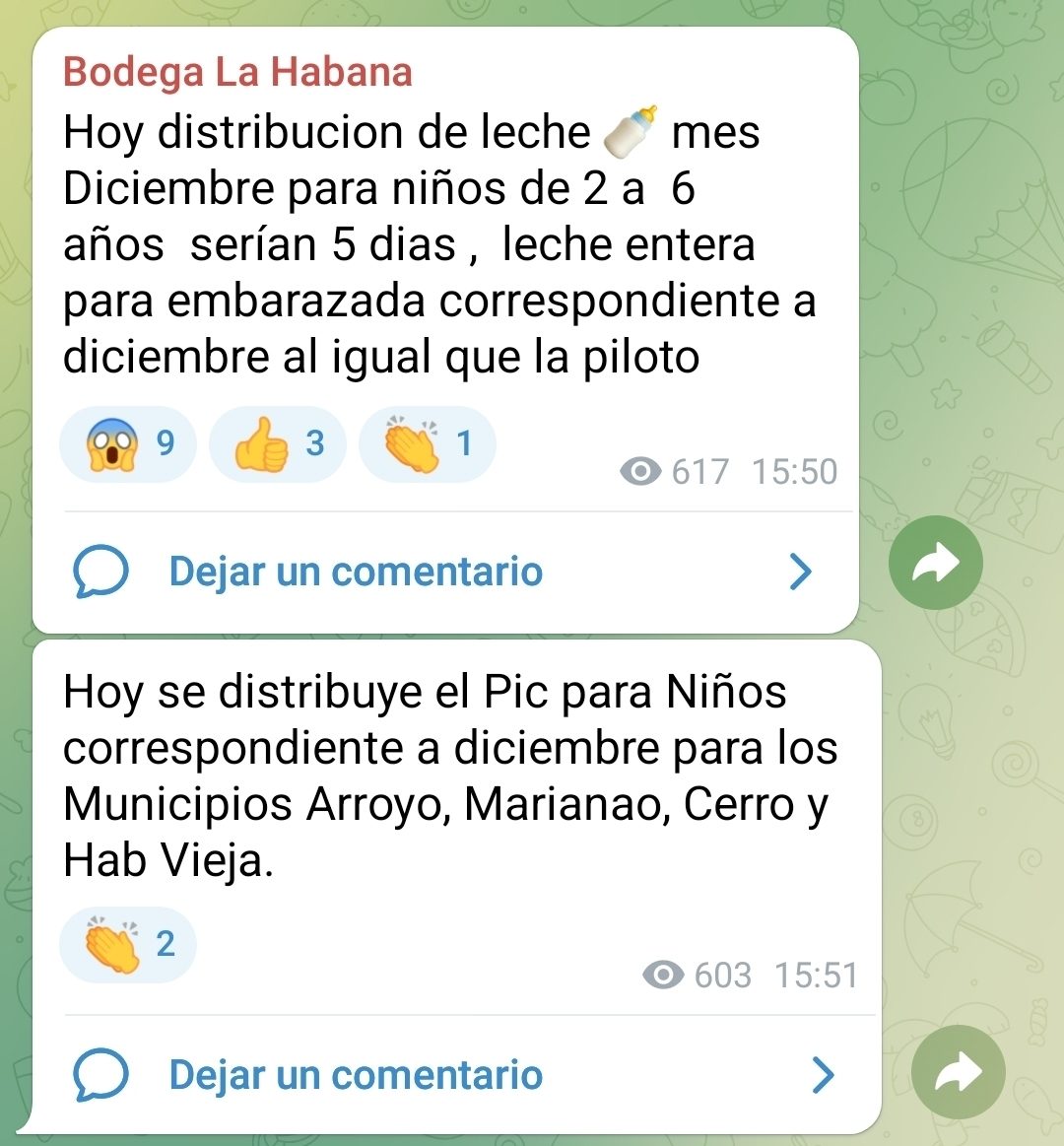Viewport: 1064px width, 1146px height.
Task: Tap the thumbs up reaction with 3
Action: [278, 444]
